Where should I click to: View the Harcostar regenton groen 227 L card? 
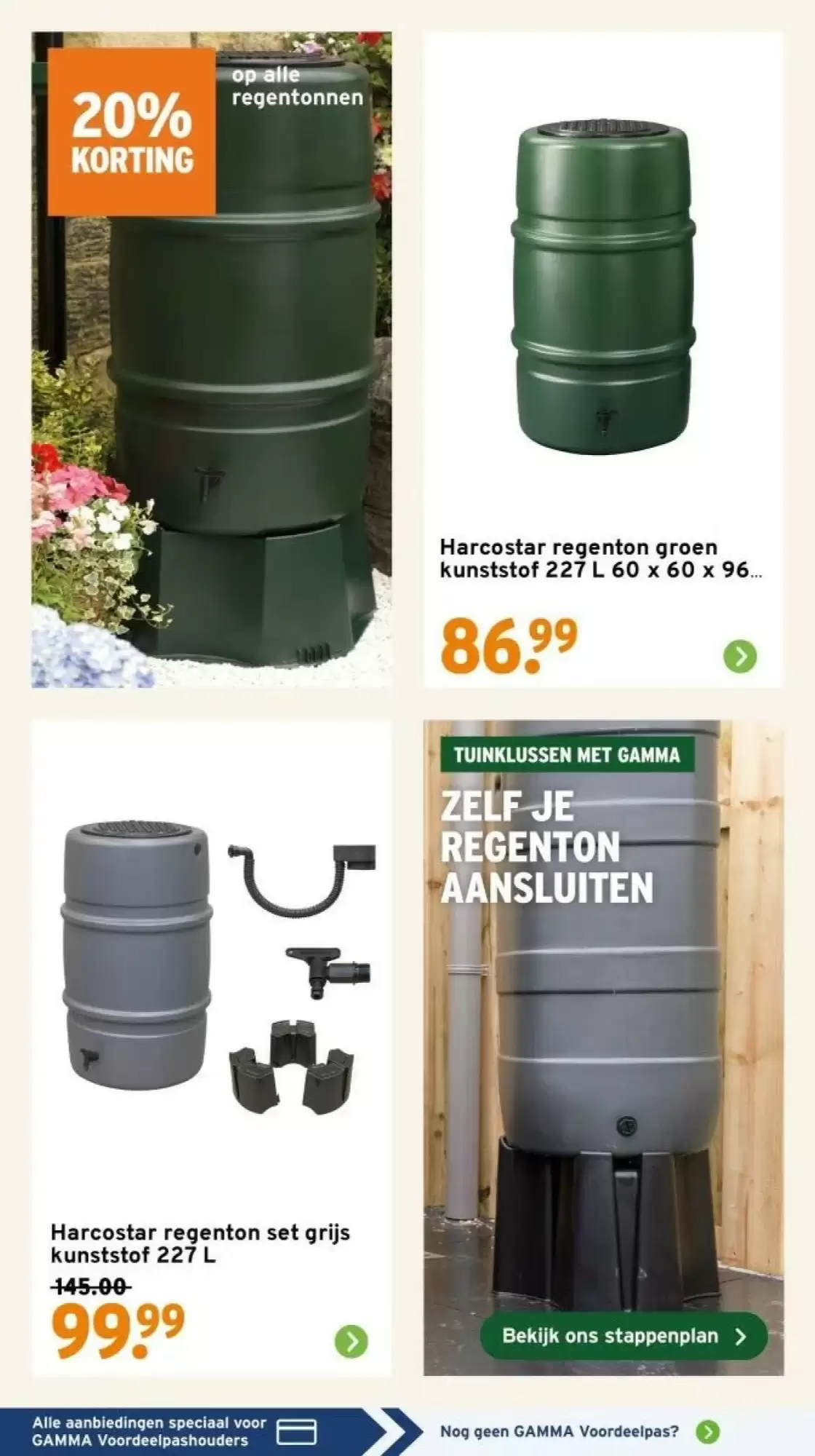click(x=603, y=360)
